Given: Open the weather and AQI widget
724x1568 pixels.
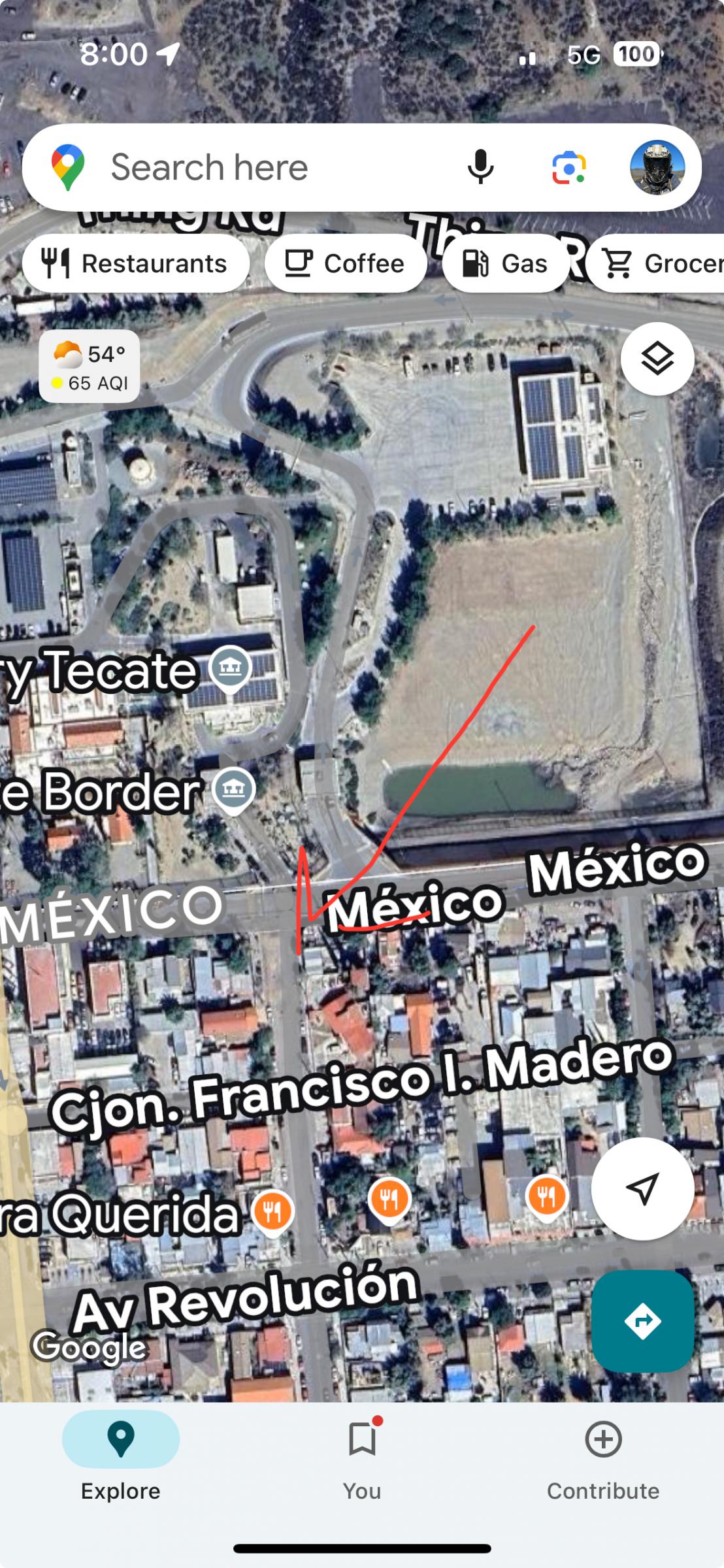Looking at the screenshot, I should (x=89, y=367).
